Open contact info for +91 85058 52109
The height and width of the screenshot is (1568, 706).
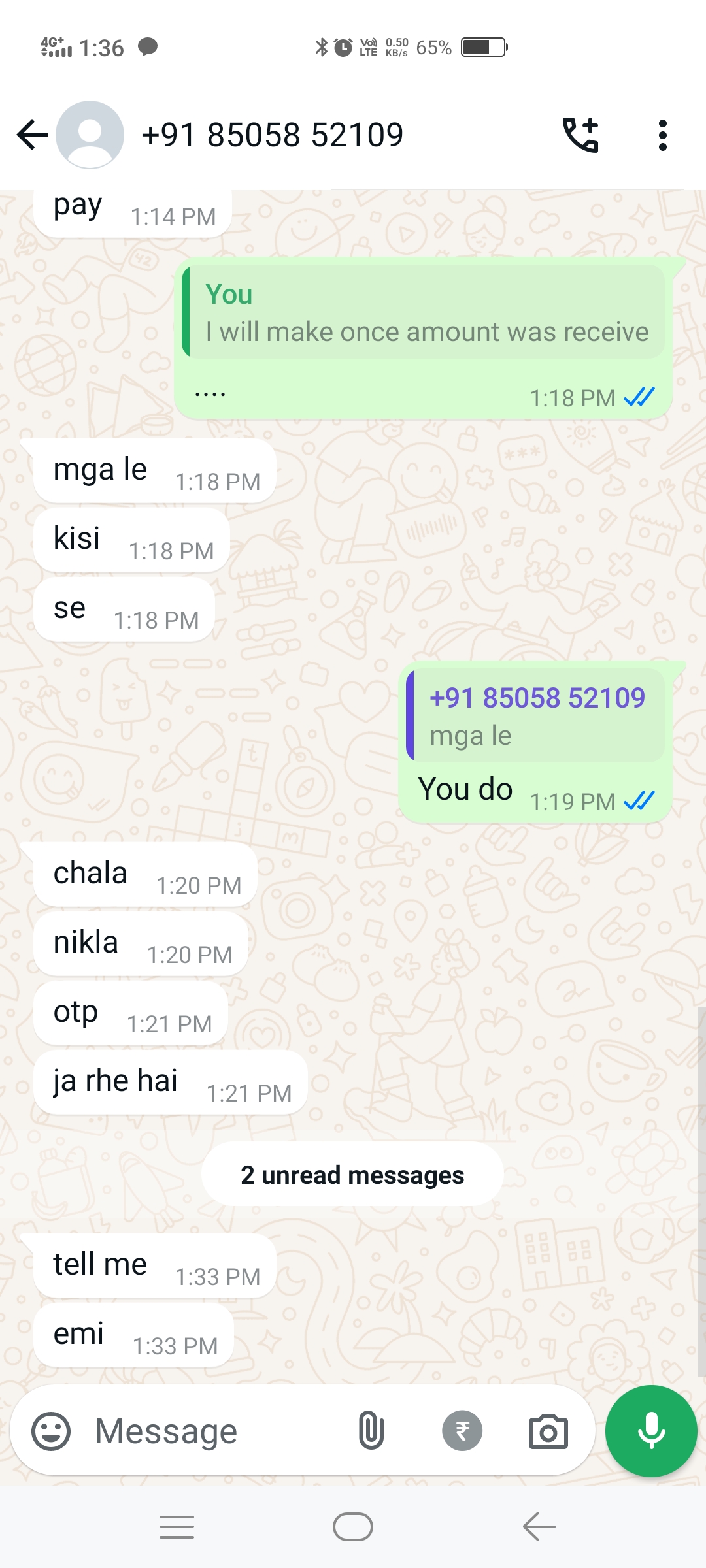(272, 135)
